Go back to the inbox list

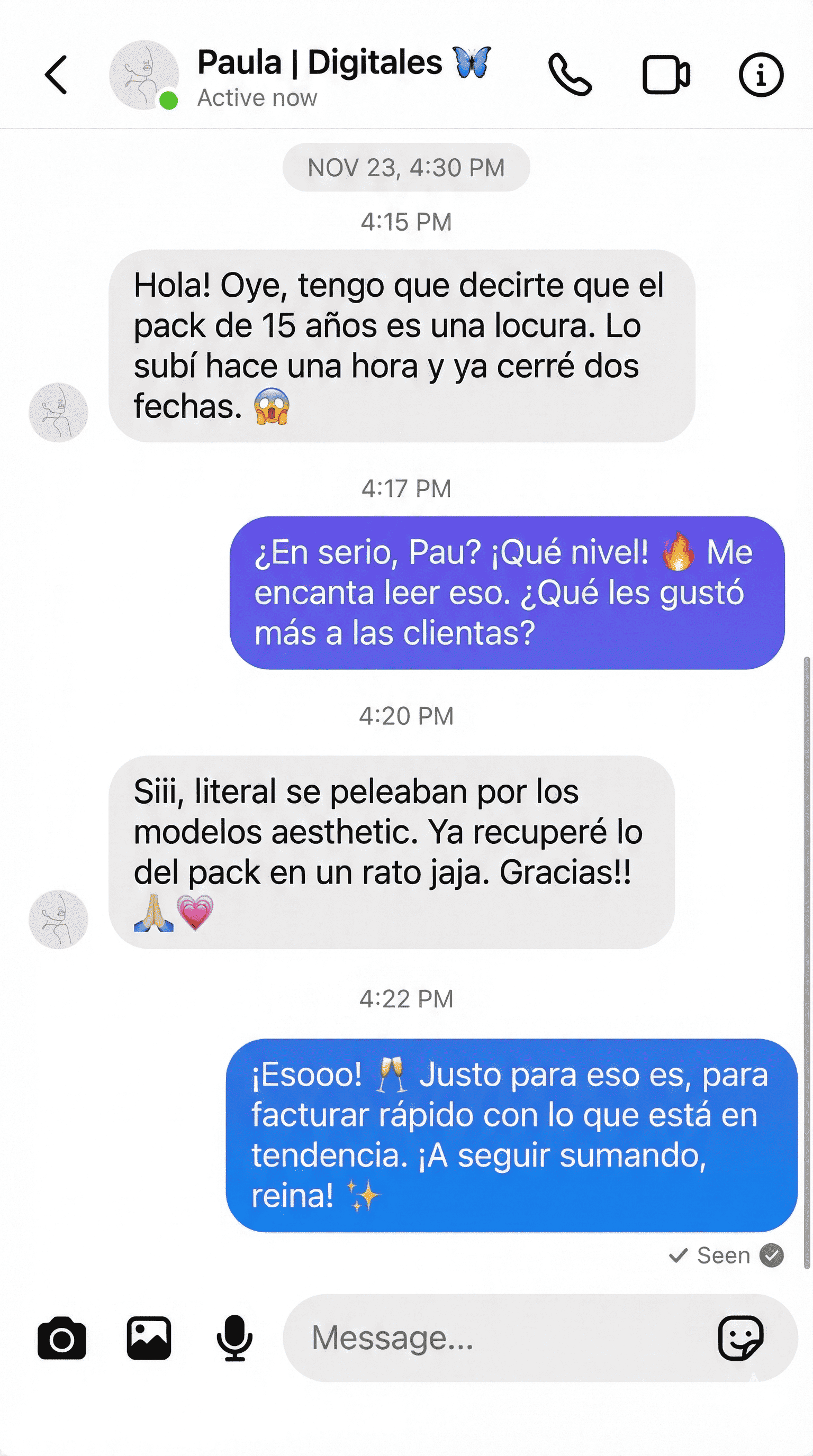pyautogui.click(x=57, y=75)
